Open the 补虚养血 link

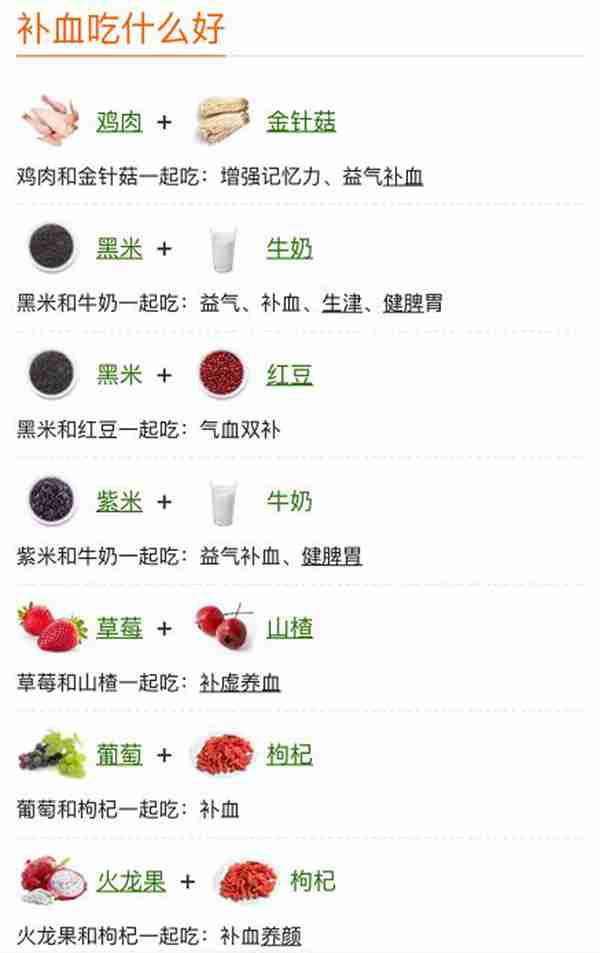point(240,683)
